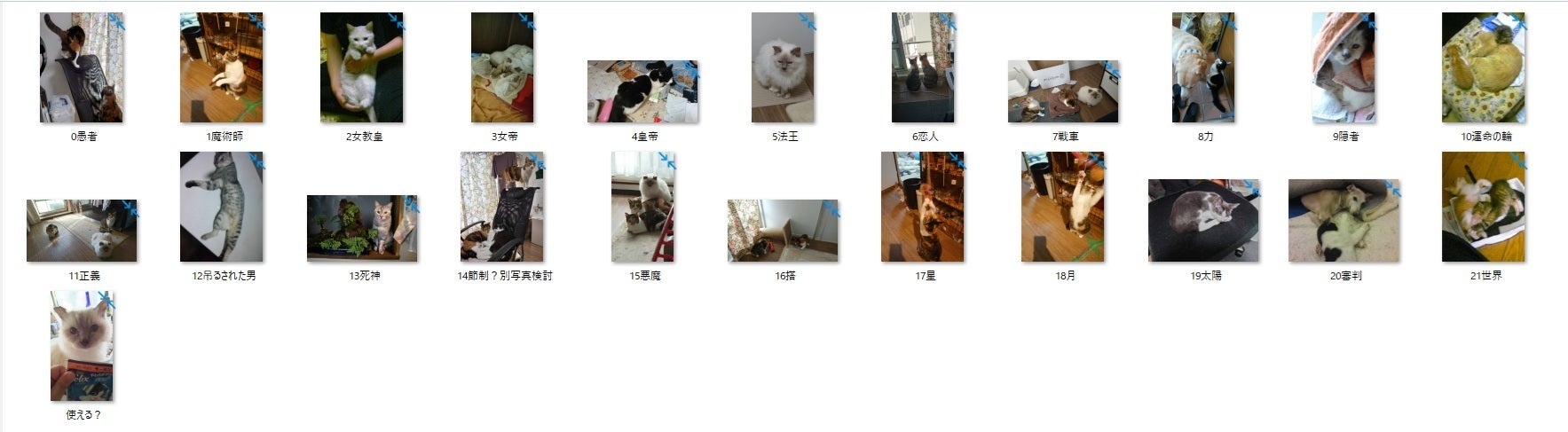The image size is (1568, 432).
Task: Open the 4皇帝 picture file
Action: 642,91
